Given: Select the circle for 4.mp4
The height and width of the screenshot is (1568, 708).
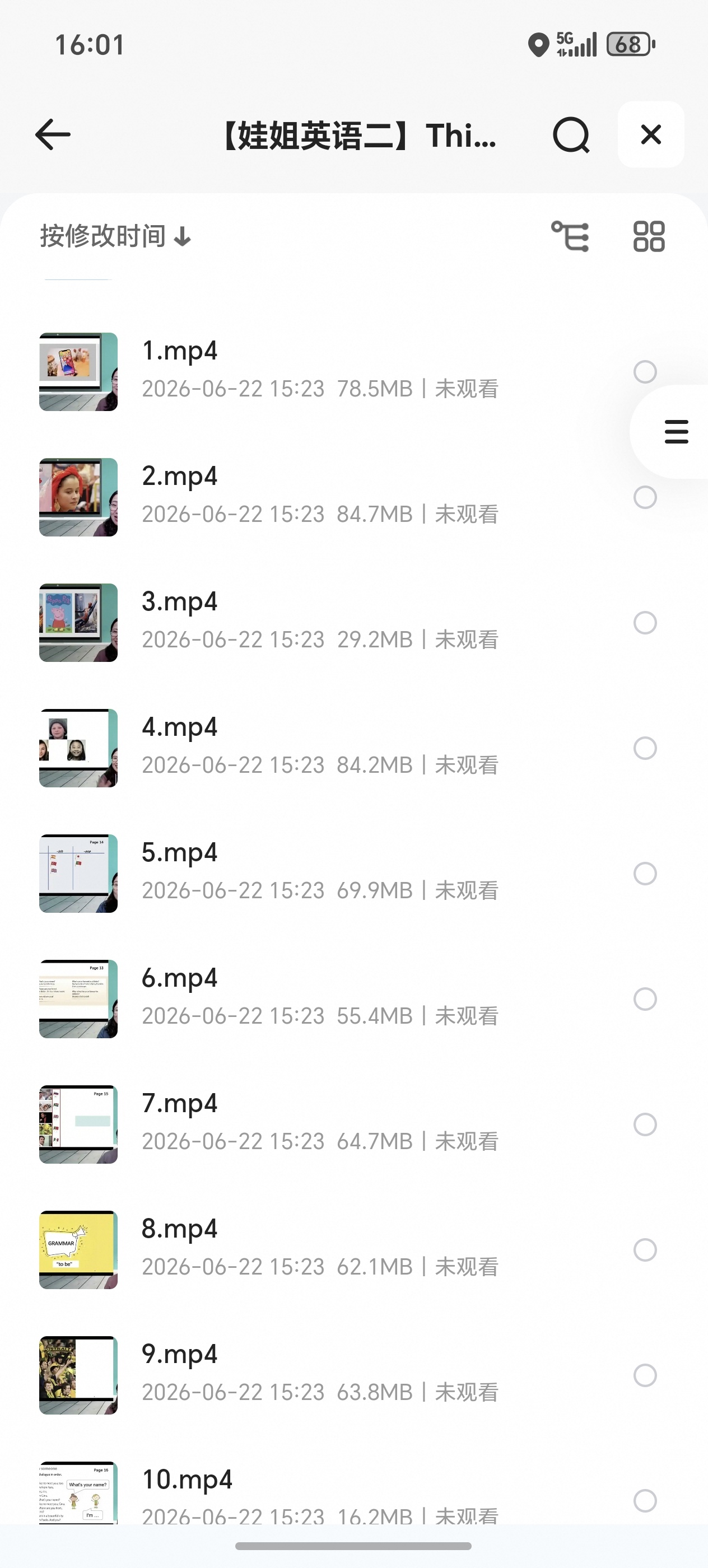Looking at the screenshot, I should [645, 748].
